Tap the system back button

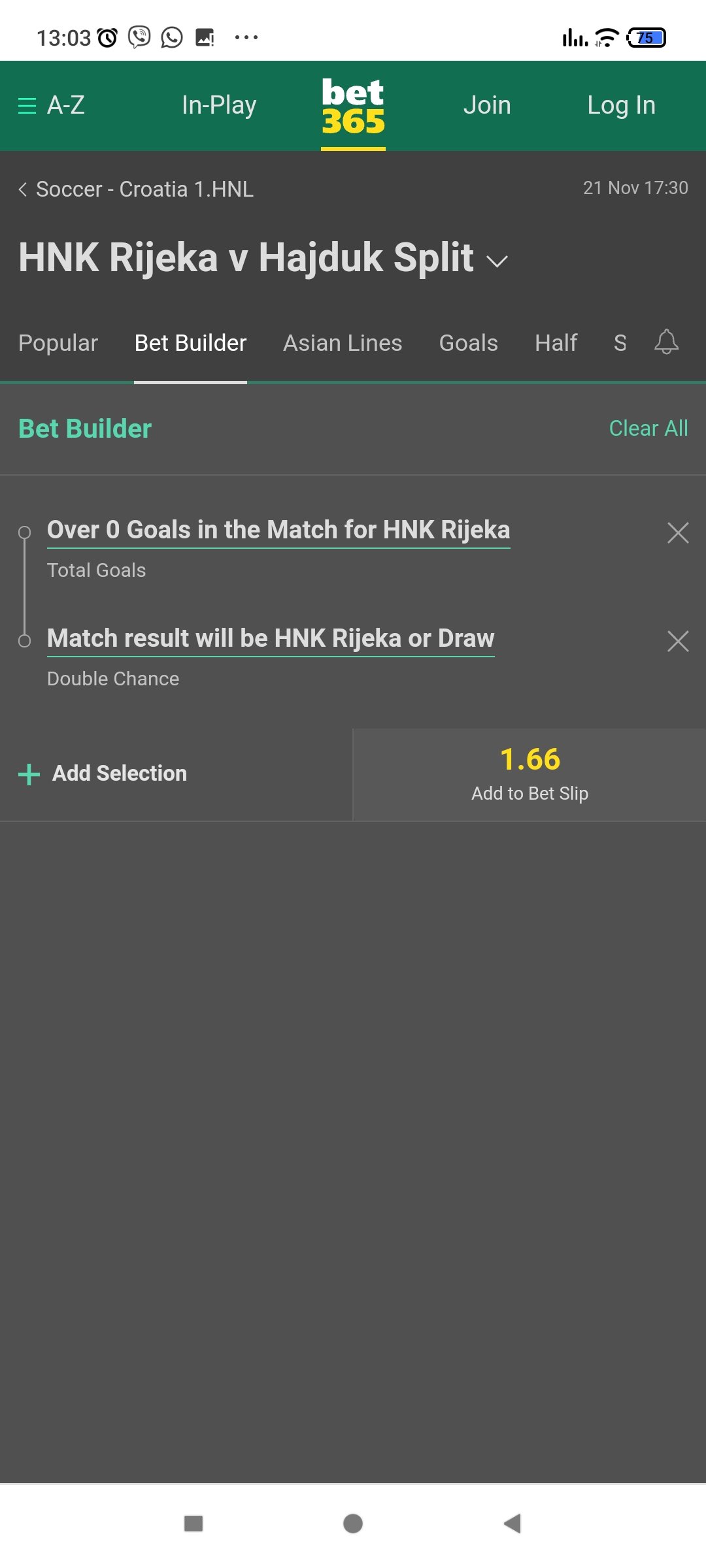(x=513, y=1524)
